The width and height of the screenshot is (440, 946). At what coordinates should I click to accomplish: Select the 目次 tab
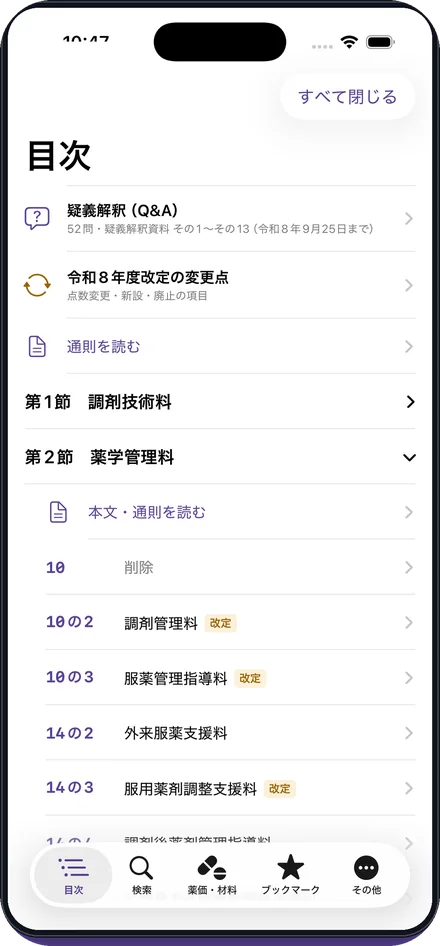click(x=74, y=875)
